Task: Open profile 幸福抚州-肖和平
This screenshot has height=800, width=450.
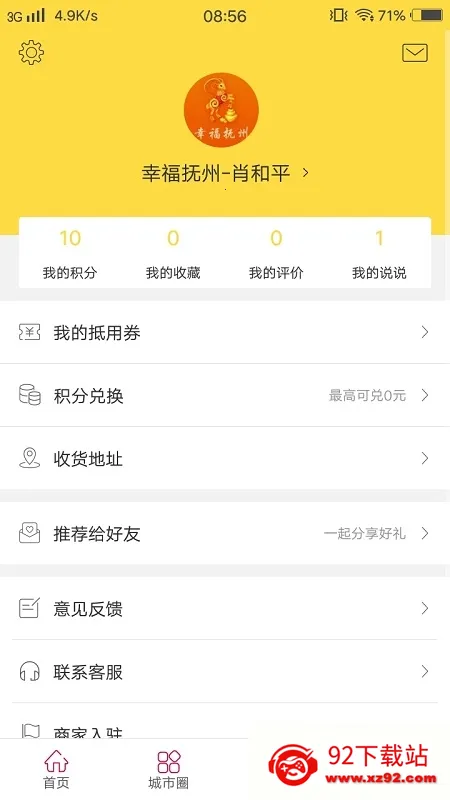Action: 225,173
